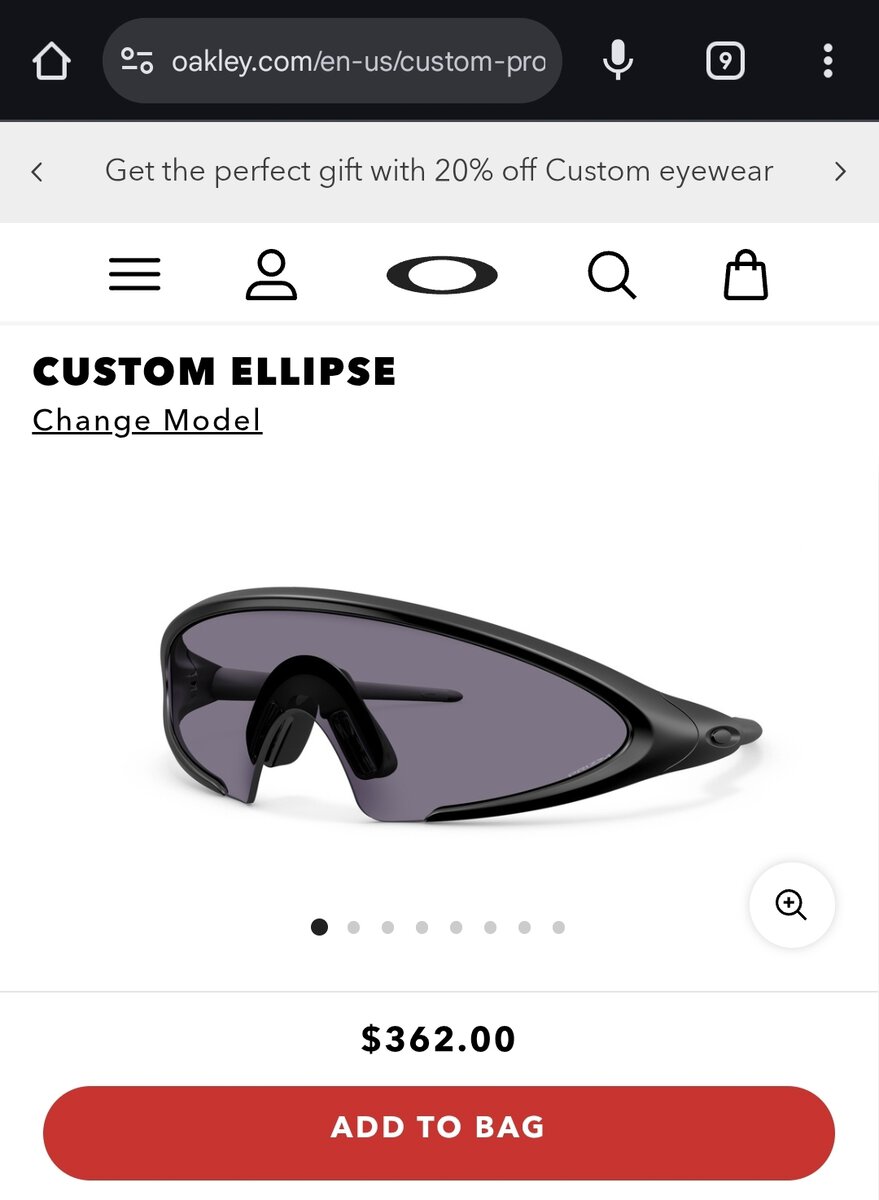Open the account profile page

click(271, 275)
